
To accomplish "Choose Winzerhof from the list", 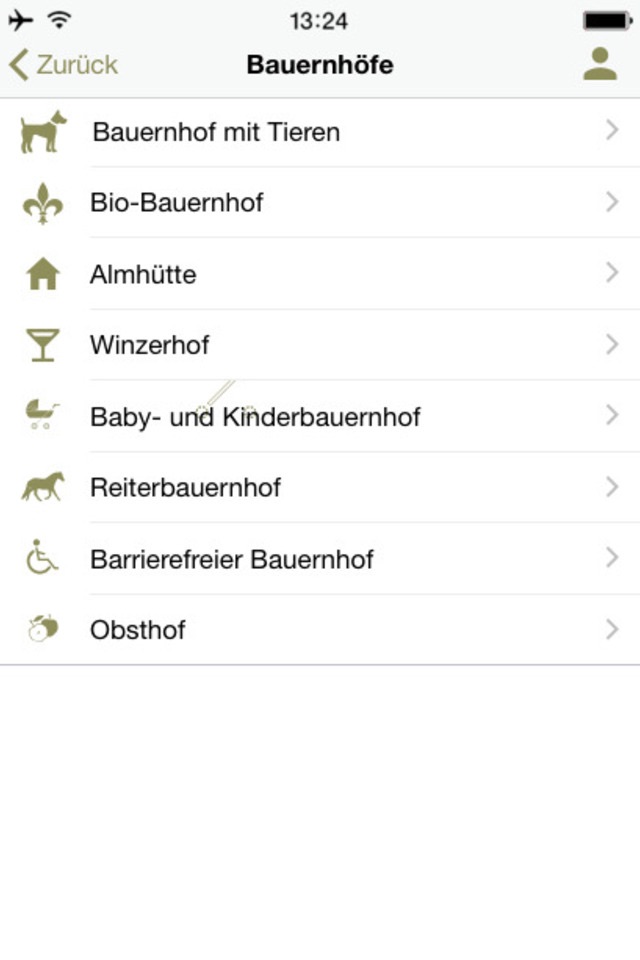I will tap(320, 345).
